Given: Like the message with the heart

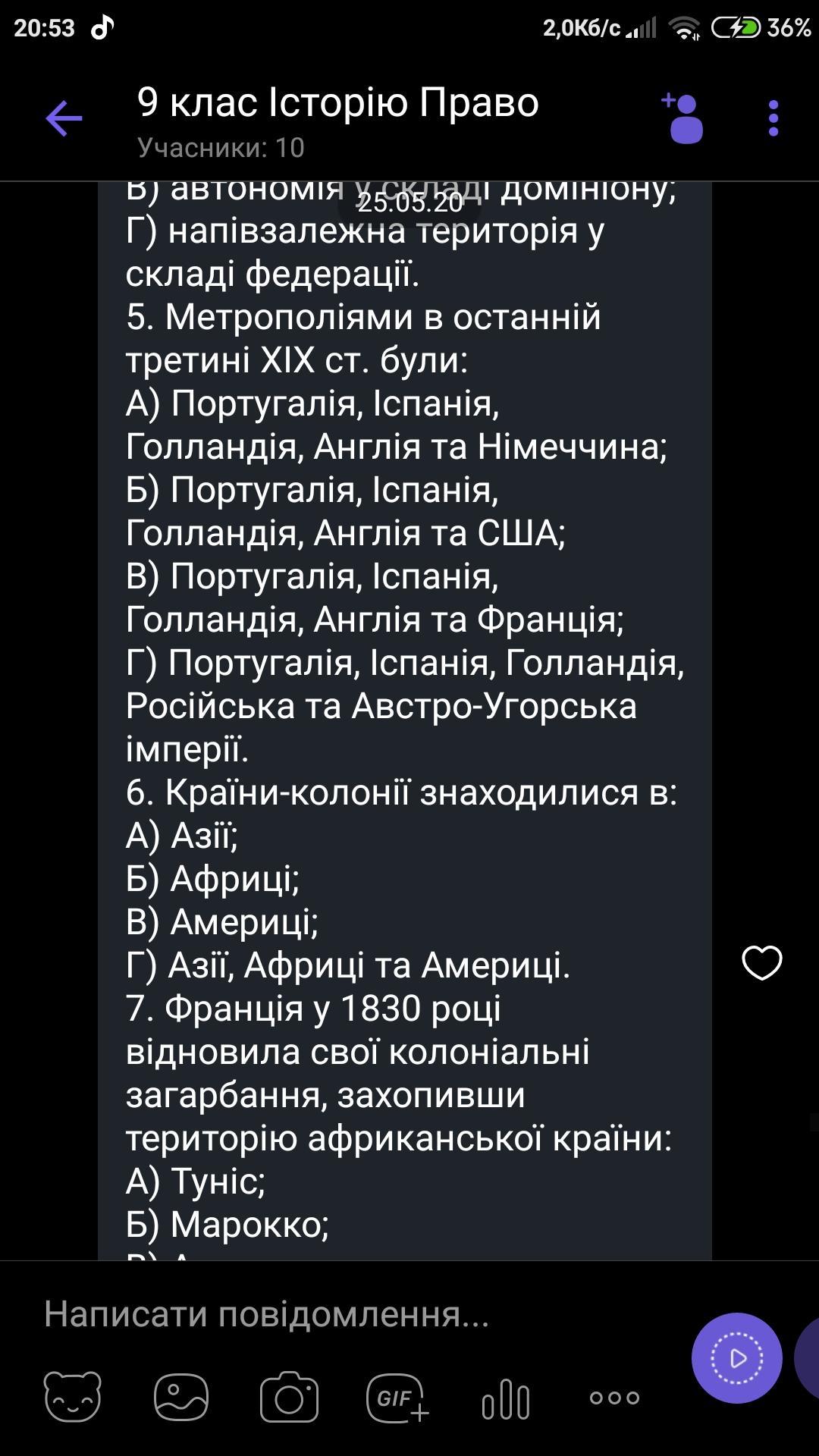Looking at the screenshot, I should 761,963.
